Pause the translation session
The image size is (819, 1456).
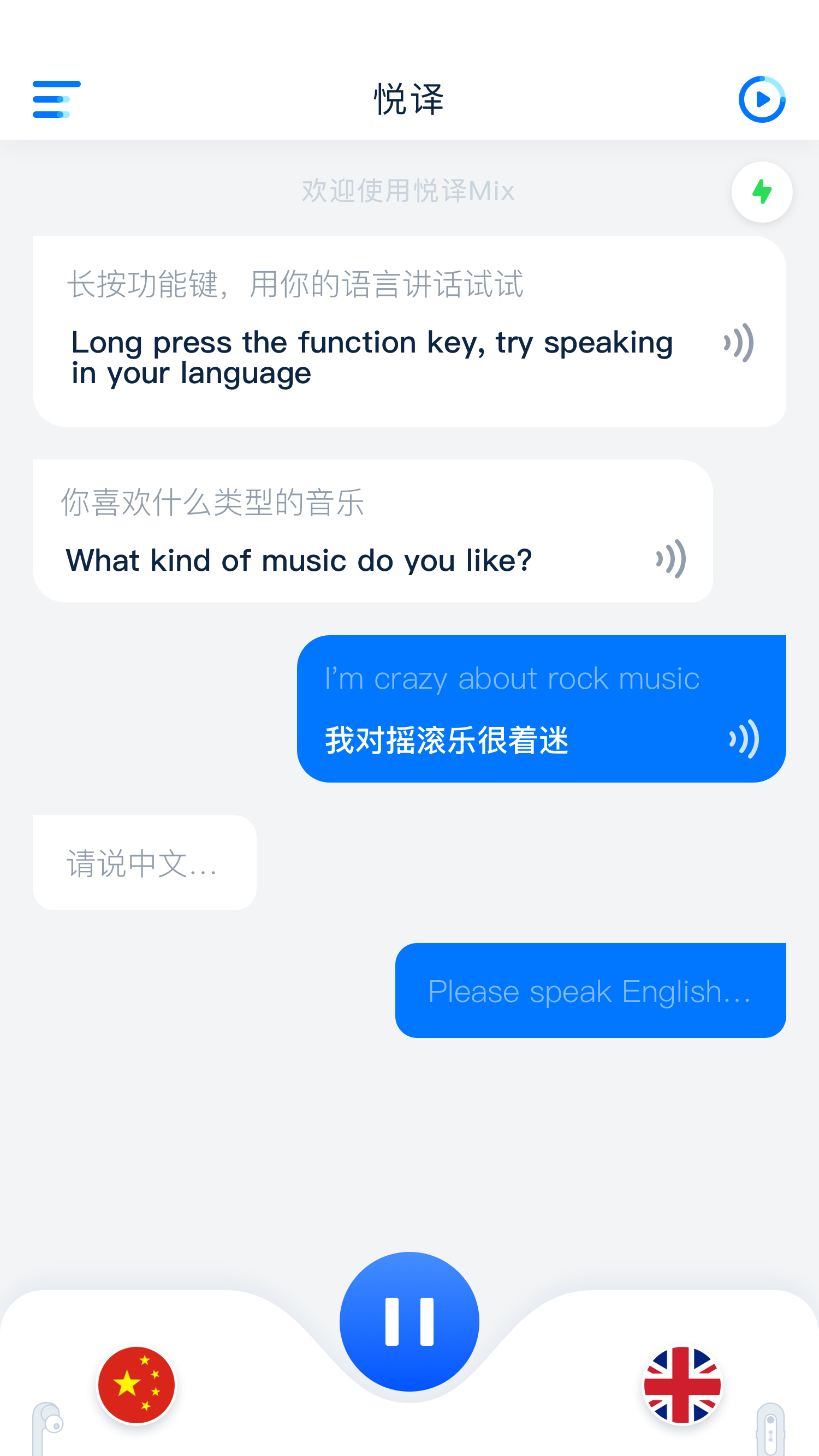point(409,1322)
